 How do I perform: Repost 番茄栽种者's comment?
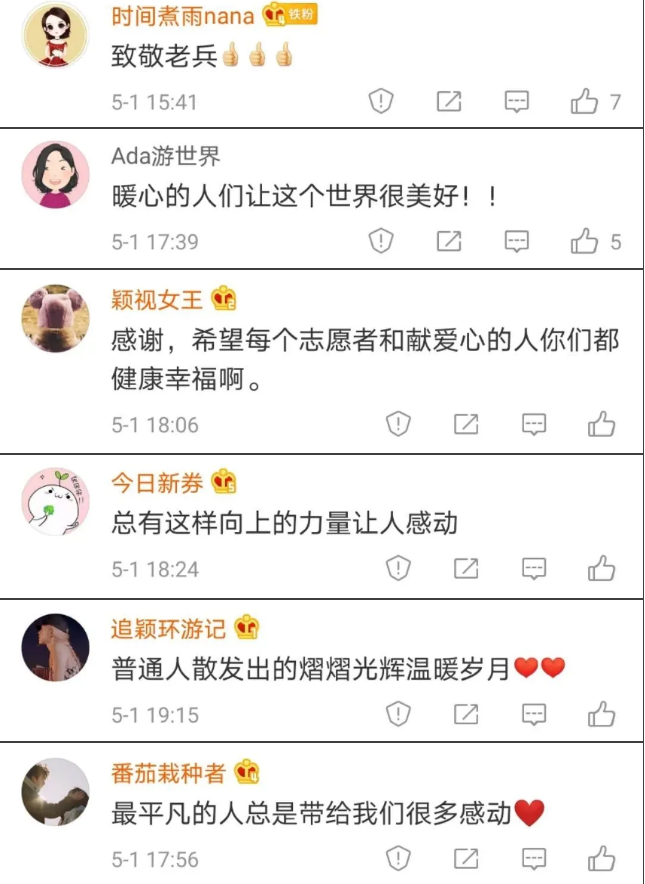(x=466, y=859)
